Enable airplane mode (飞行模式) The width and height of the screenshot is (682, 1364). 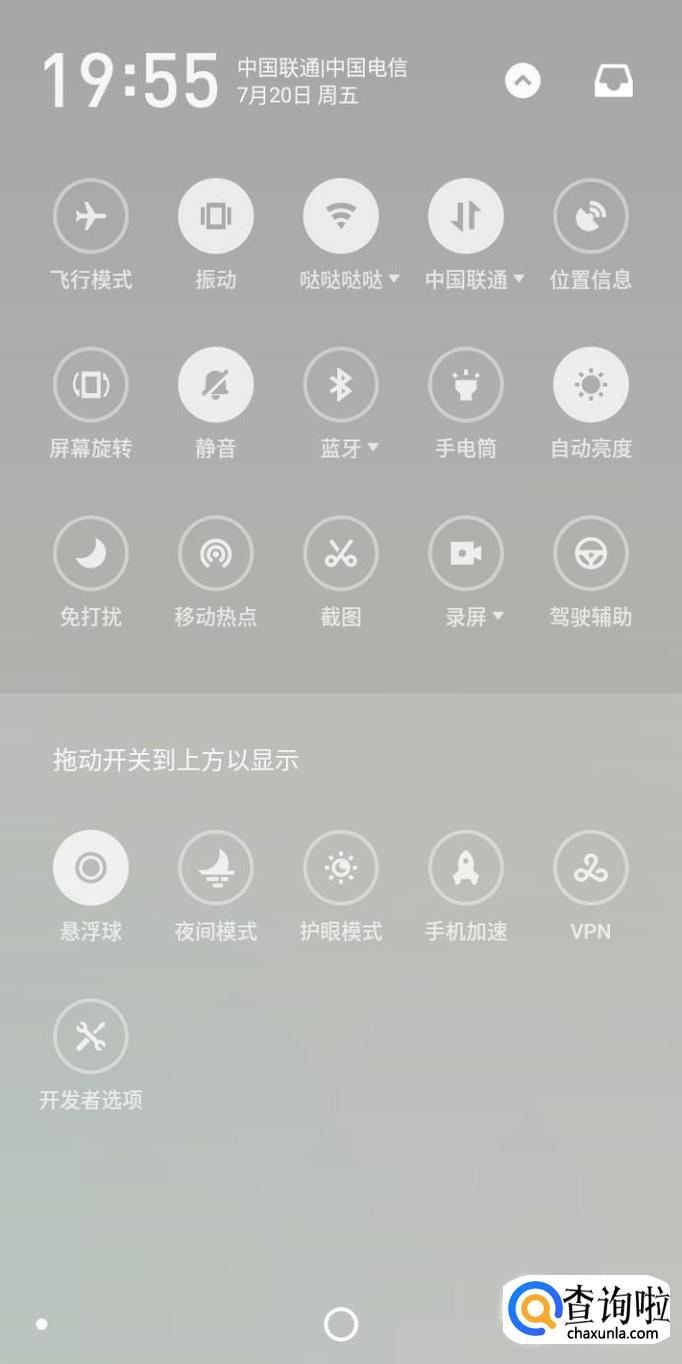point(91,216)
